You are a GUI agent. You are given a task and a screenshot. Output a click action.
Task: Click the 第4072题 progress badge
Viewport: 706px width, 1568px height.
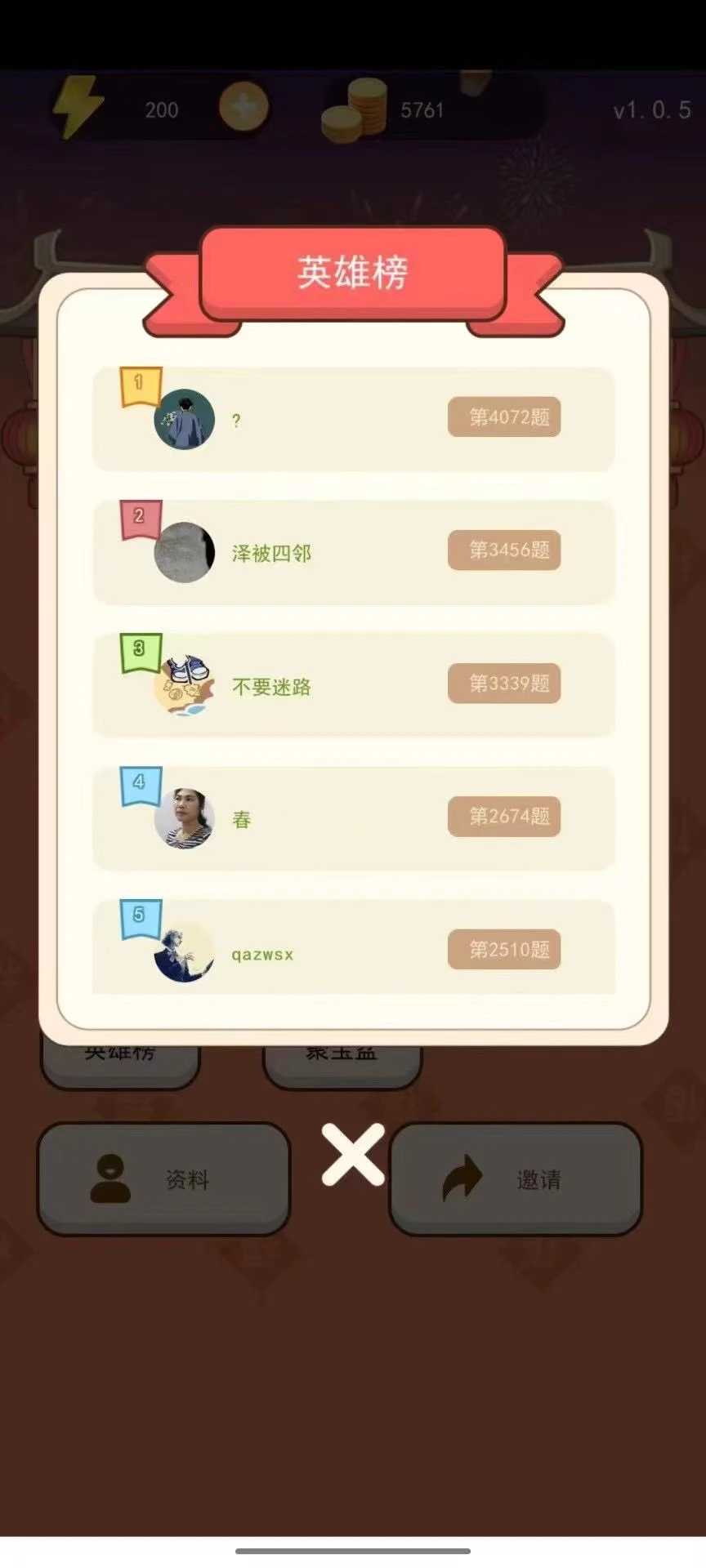click(504, 416)
